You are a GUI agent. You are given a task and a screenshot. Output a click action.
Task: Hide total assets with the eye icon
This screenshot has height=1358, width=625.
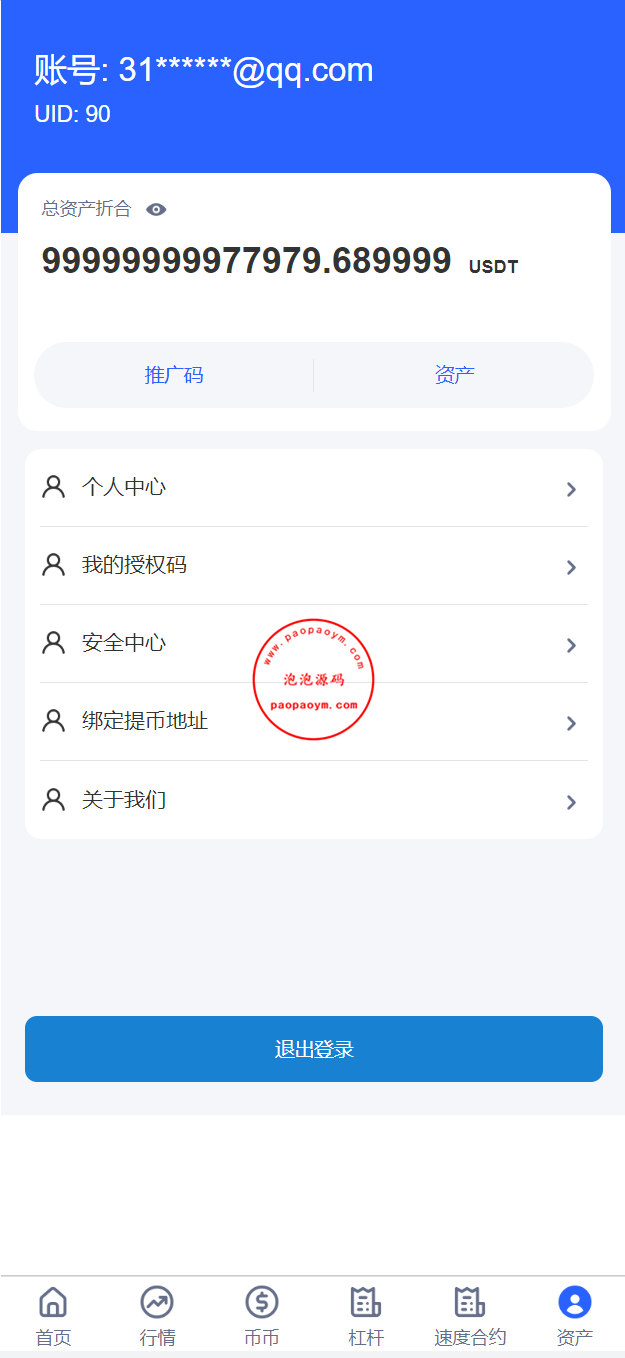(x=156, y=209)
